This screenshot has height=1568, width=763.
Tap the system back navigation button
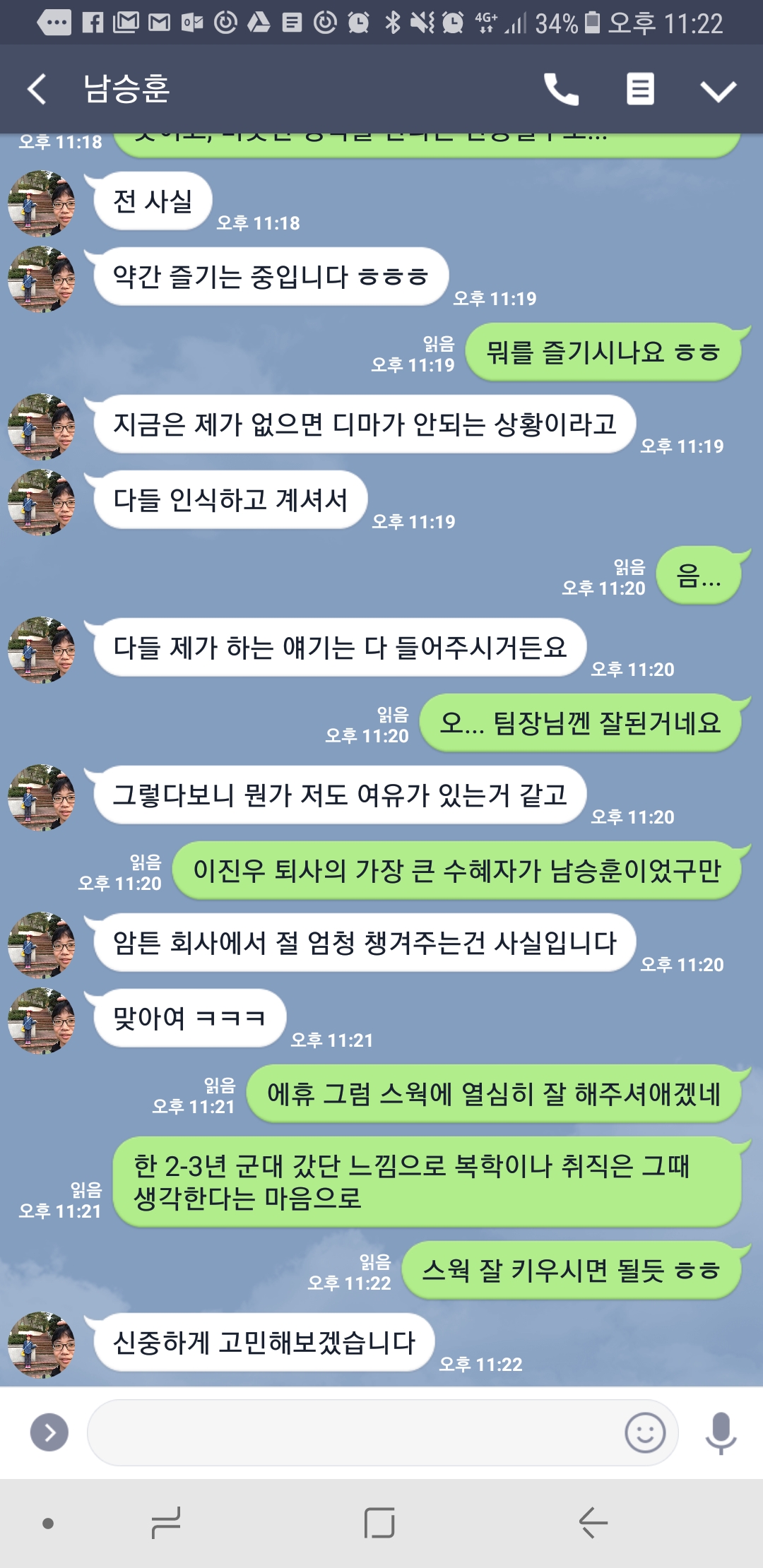[x=592, y=1522]
